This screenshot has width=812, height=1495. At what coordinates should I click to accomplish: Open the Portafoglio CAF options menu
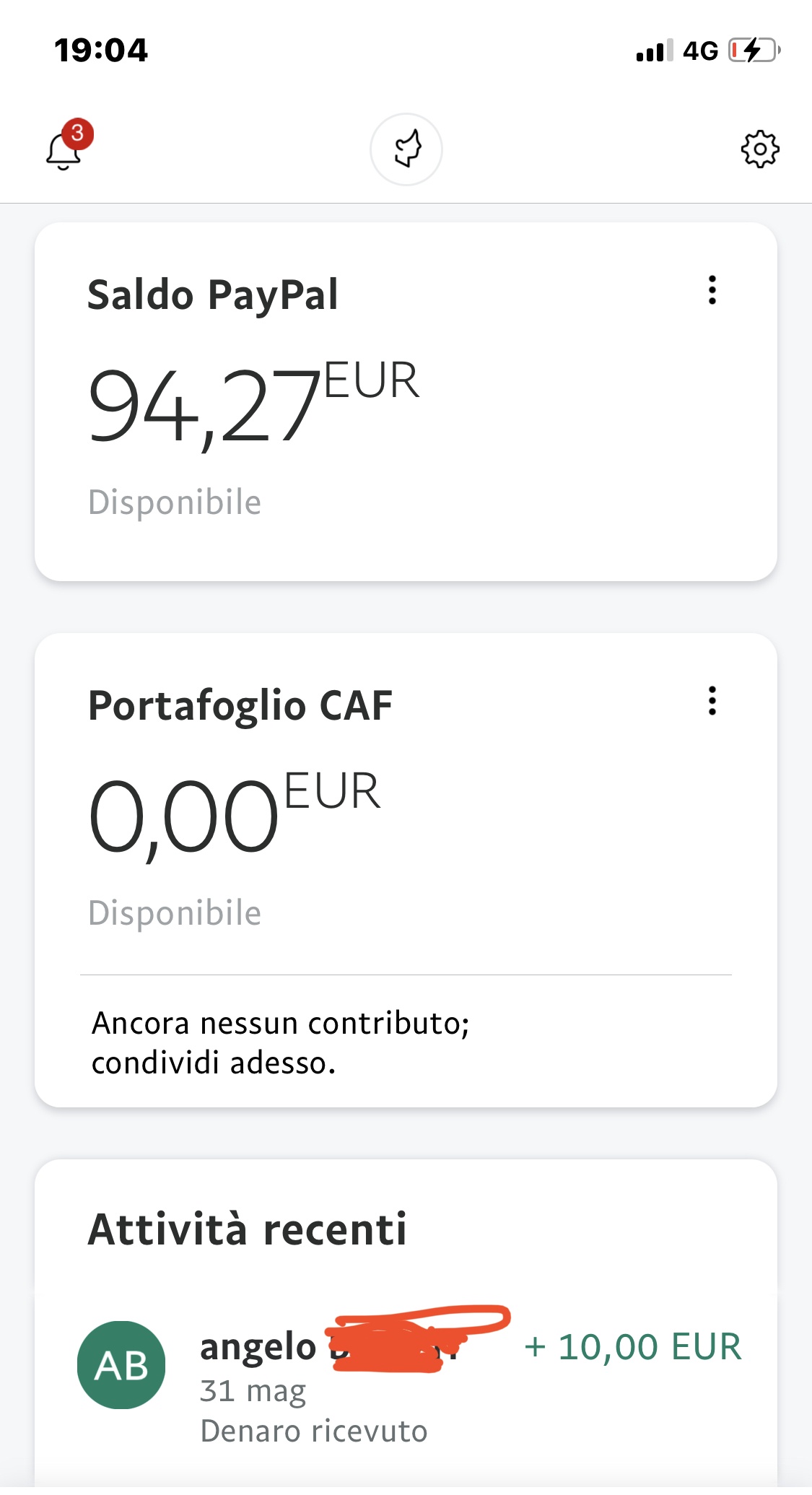[712, 701]
